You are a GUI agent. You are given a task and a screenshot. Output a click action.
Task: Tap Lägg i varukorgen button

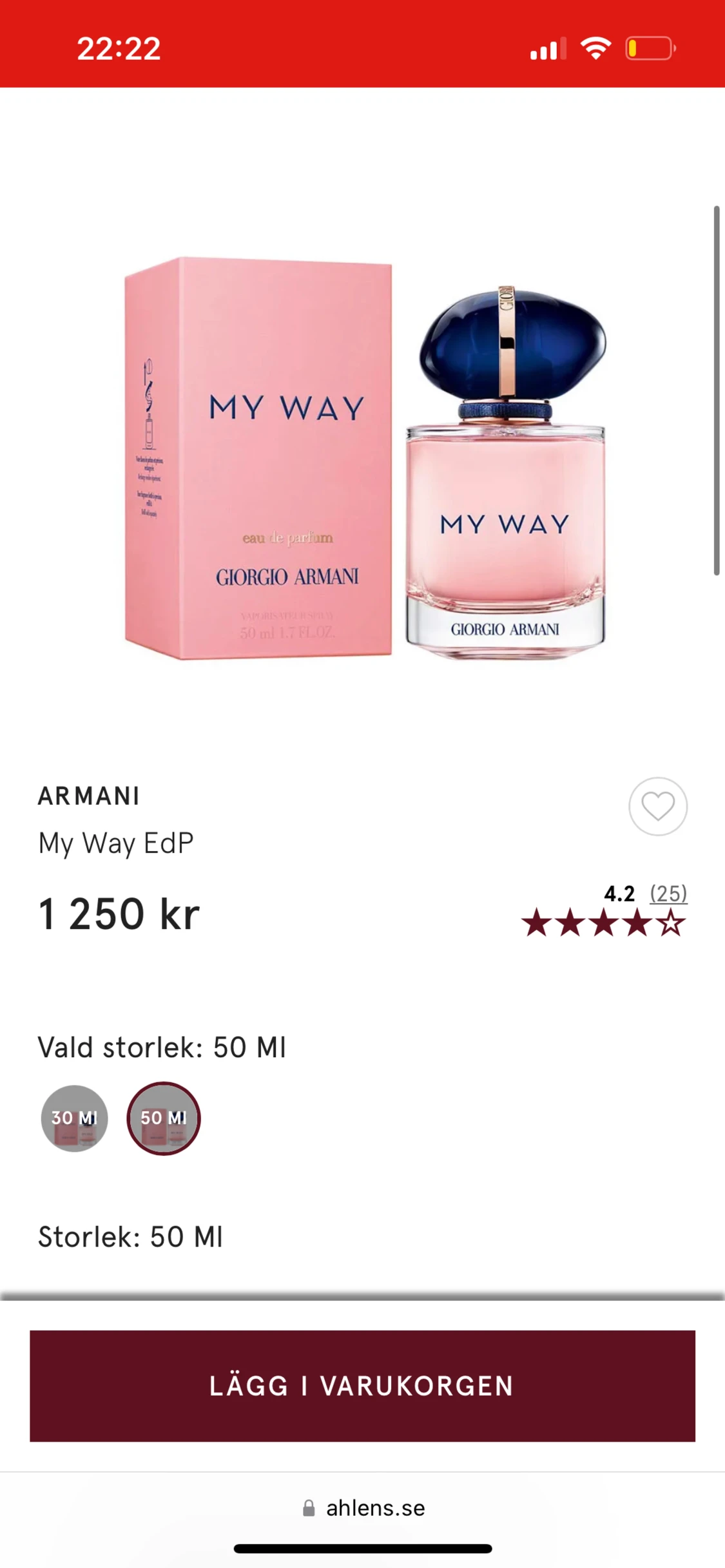pyautogui.click(x=362, y=1386)
